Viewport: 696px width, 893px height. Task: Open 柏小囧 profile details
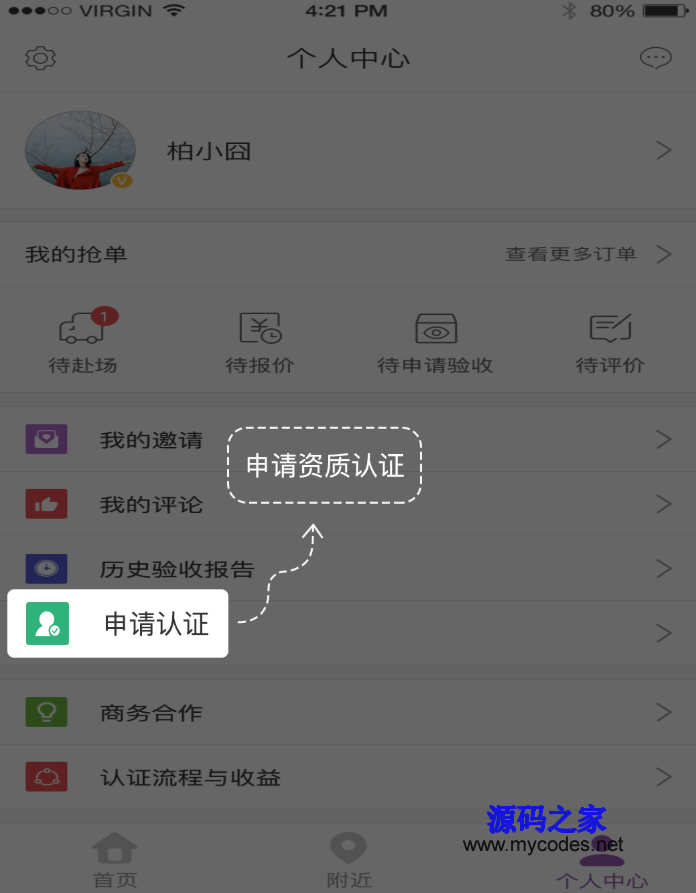[347, 151]
